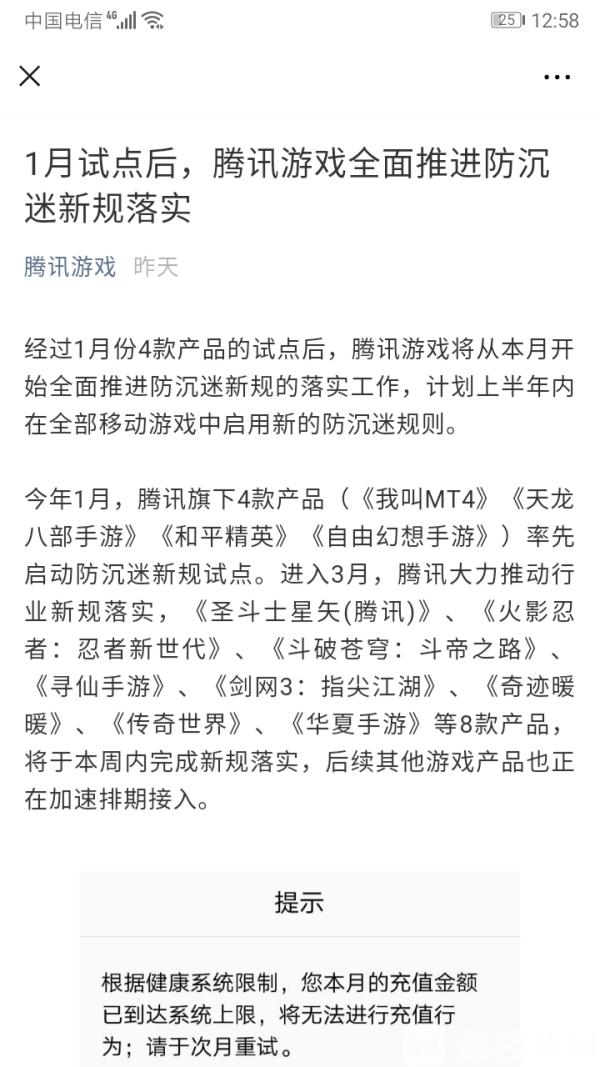This screenshot has width=600, height=1067.
Task: Open the 腾讯游戏 account link
Action: pos(70,267)
